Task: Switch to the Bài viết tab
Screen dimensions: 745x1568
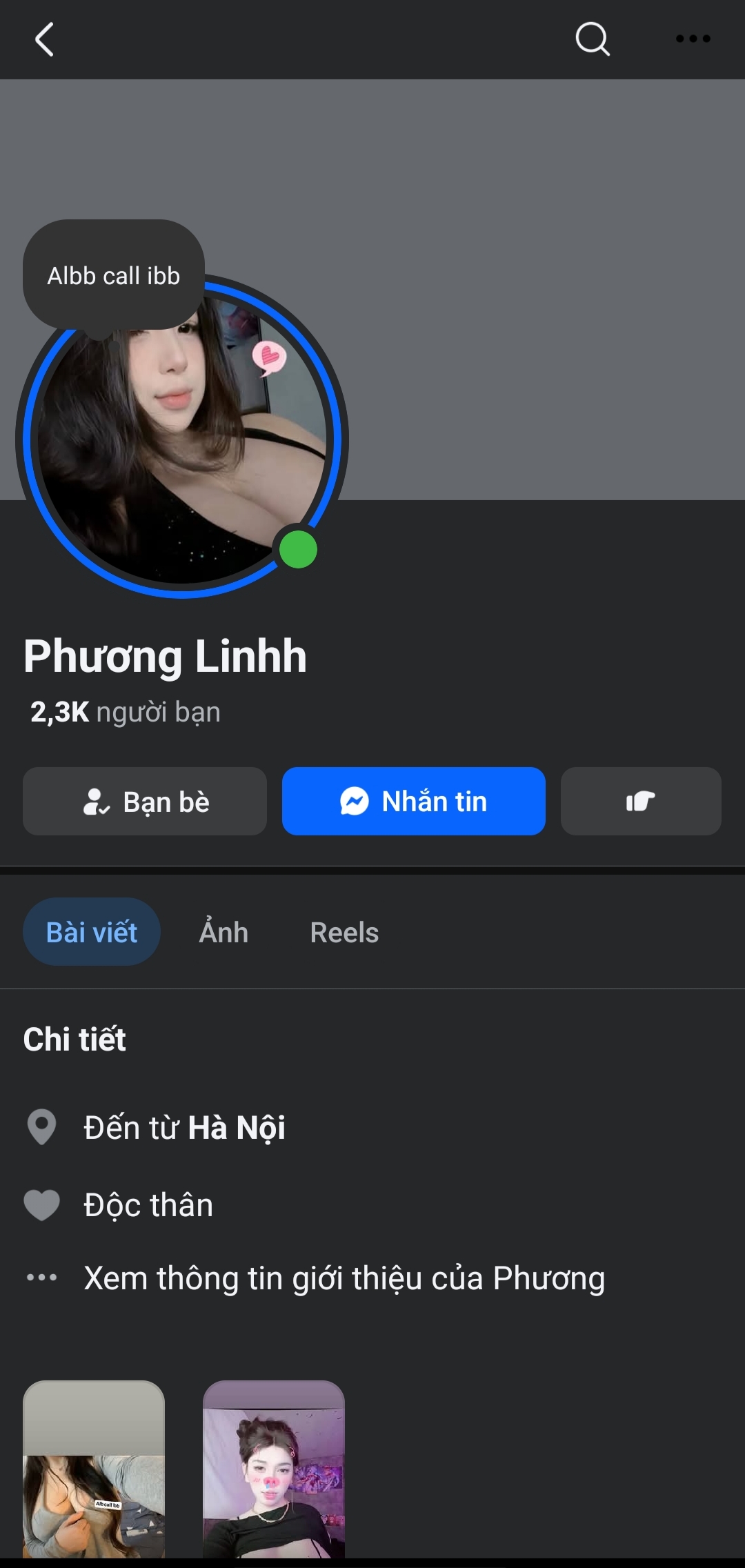Action: [92, 932]
